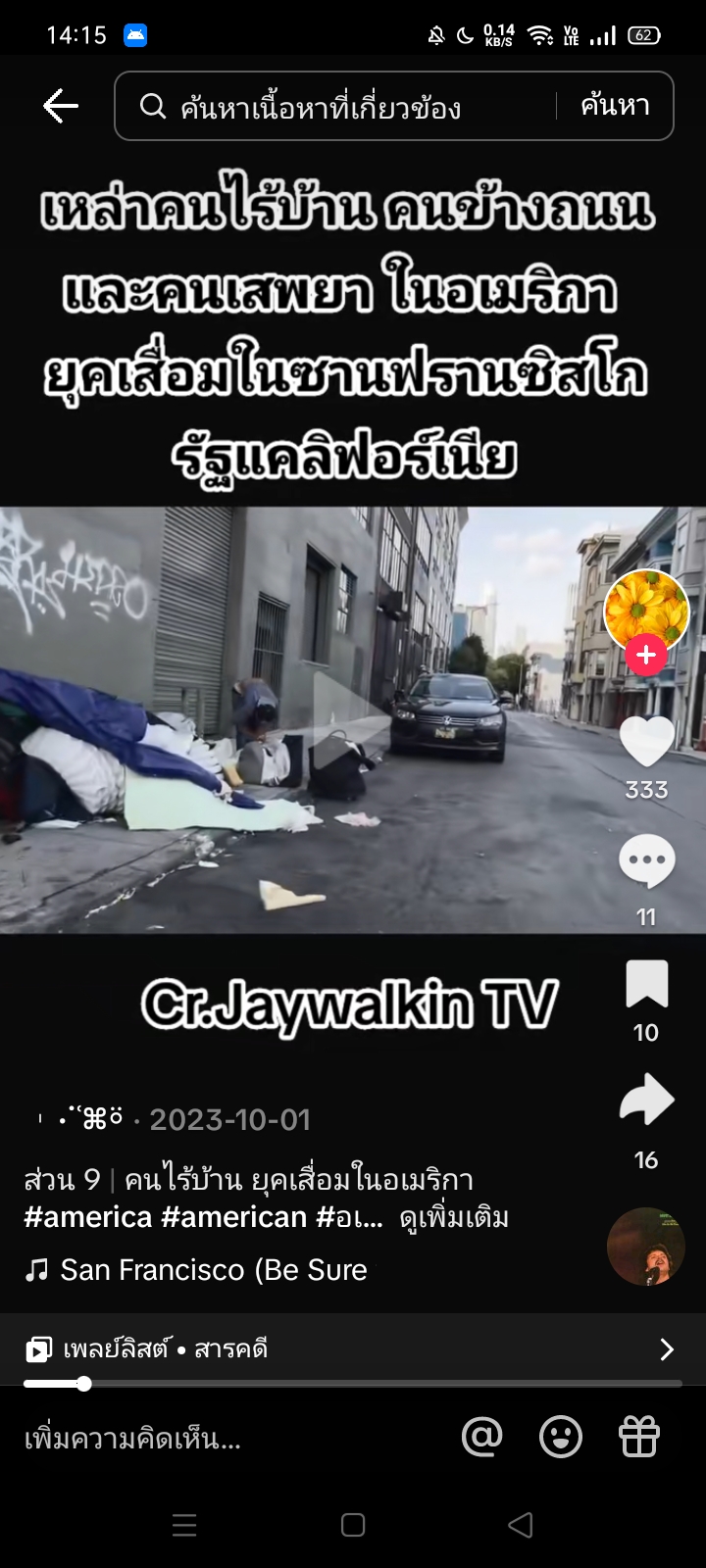
Task: Tap the video progress bar
Action: coord(353,1384)
